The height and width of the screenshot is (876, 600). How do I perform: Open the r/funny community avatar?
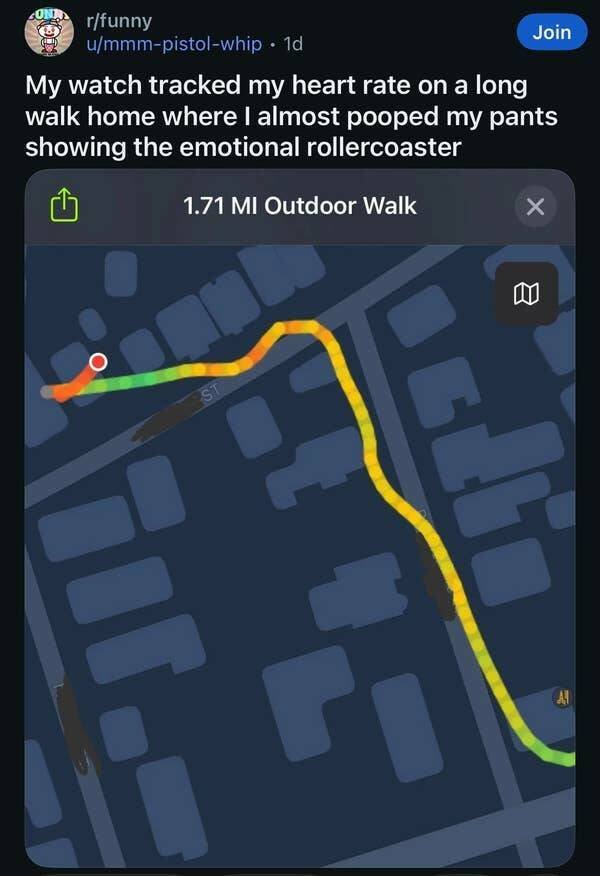point(43,32)
